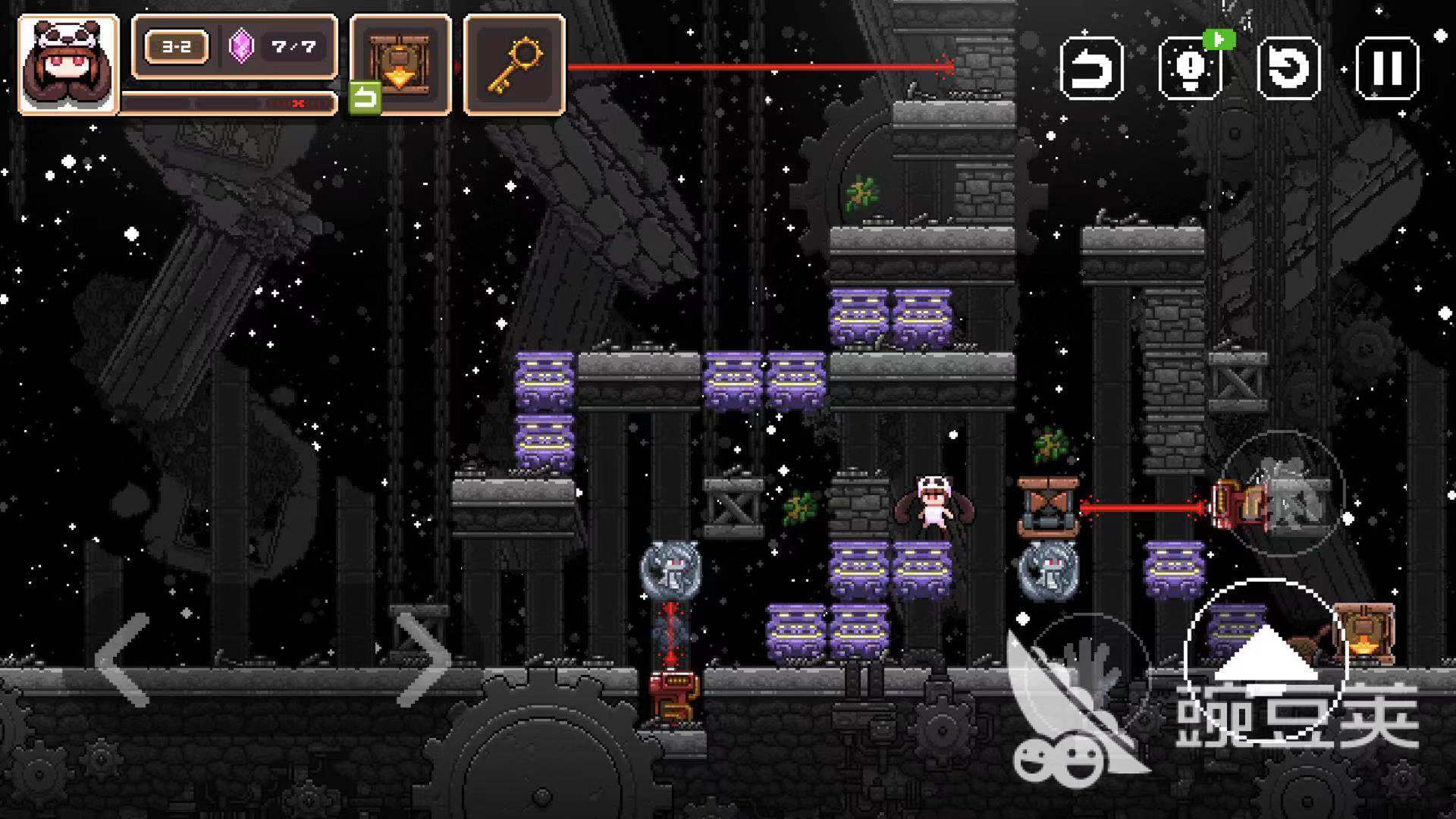Tap the green swap arrow icon
Screen dimensions: 1456x819
(x=365, y=99)
